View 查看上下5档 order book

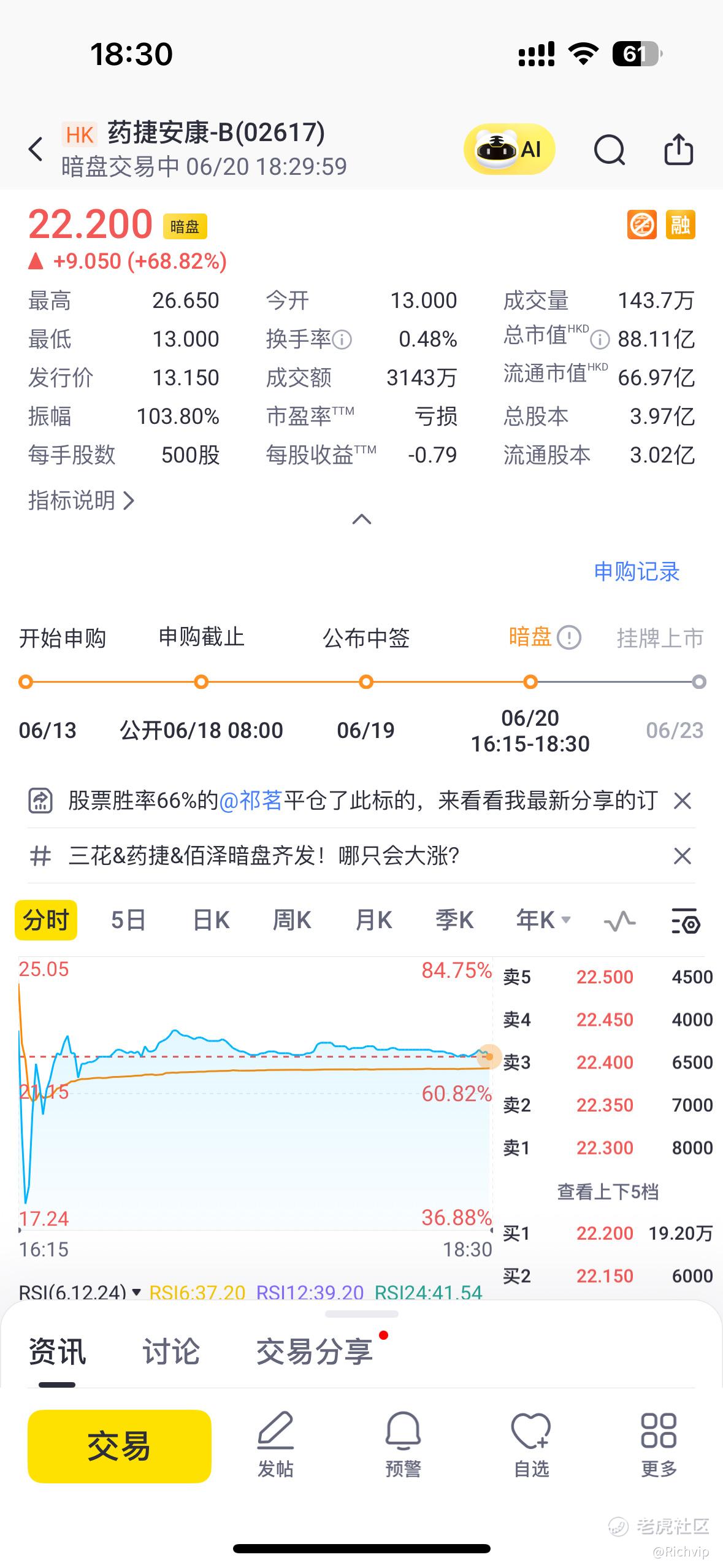click(607, 1191)
